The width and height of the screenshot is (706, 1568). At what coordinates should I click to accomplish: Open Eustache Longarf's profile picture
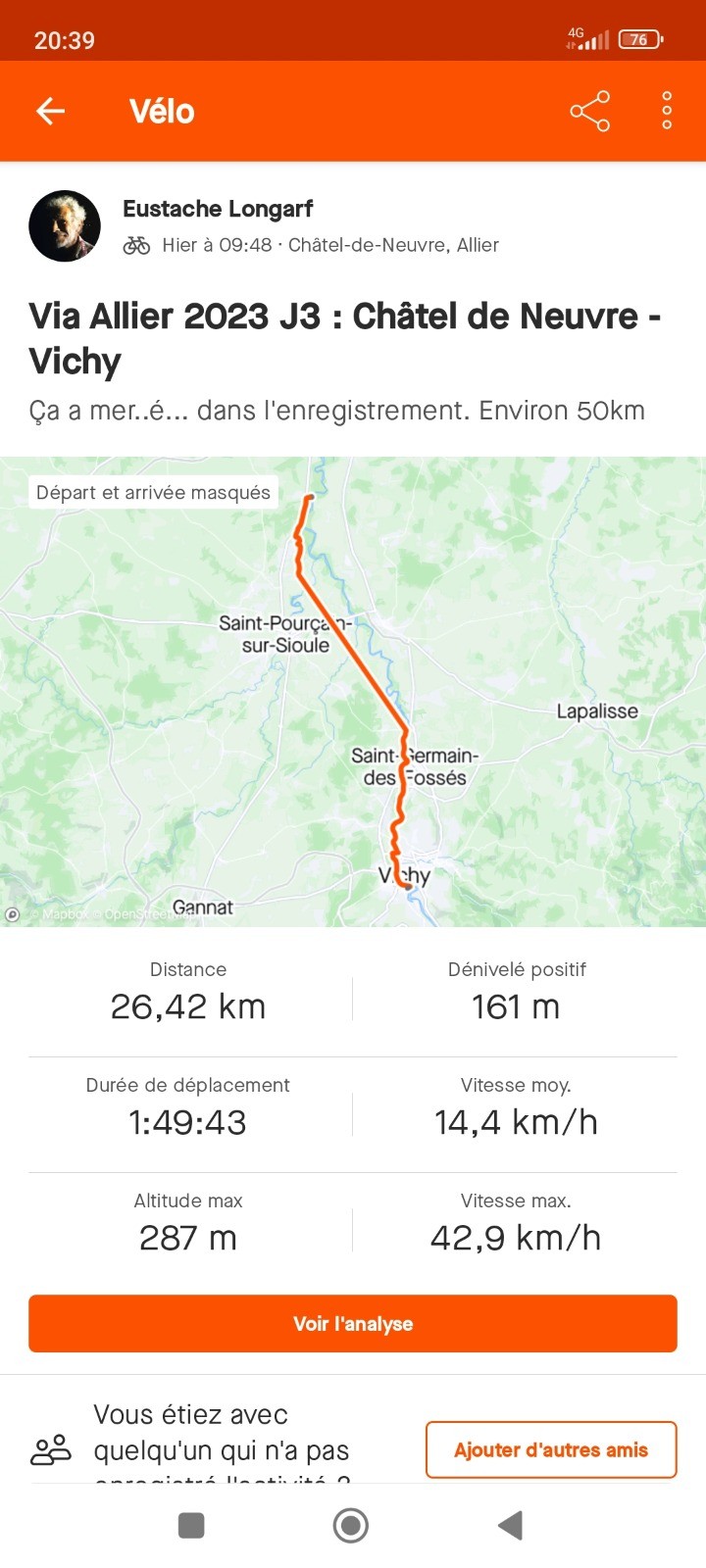tap(65, 226)
